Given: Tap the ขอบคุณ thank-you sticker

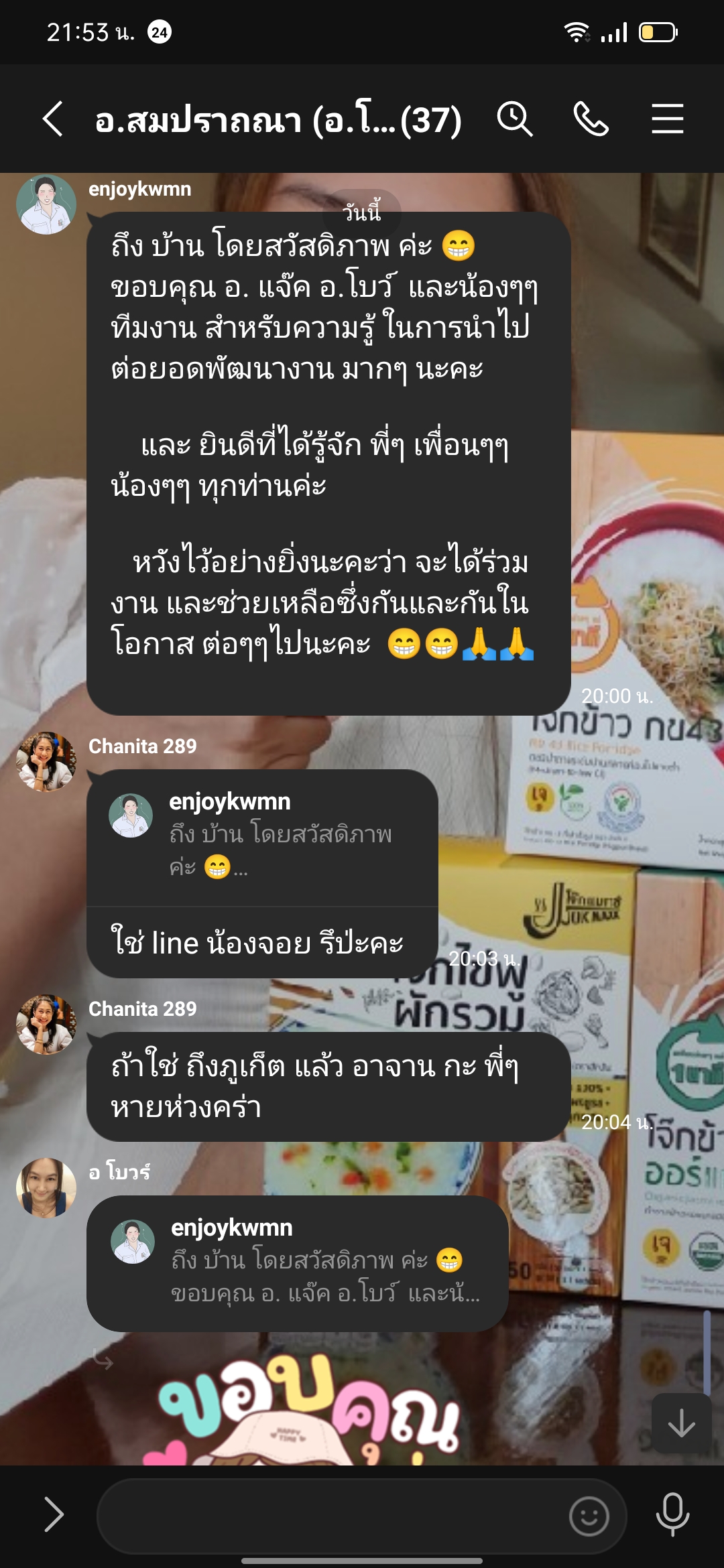Looking at the screenshot, I should coord(308,1407).
